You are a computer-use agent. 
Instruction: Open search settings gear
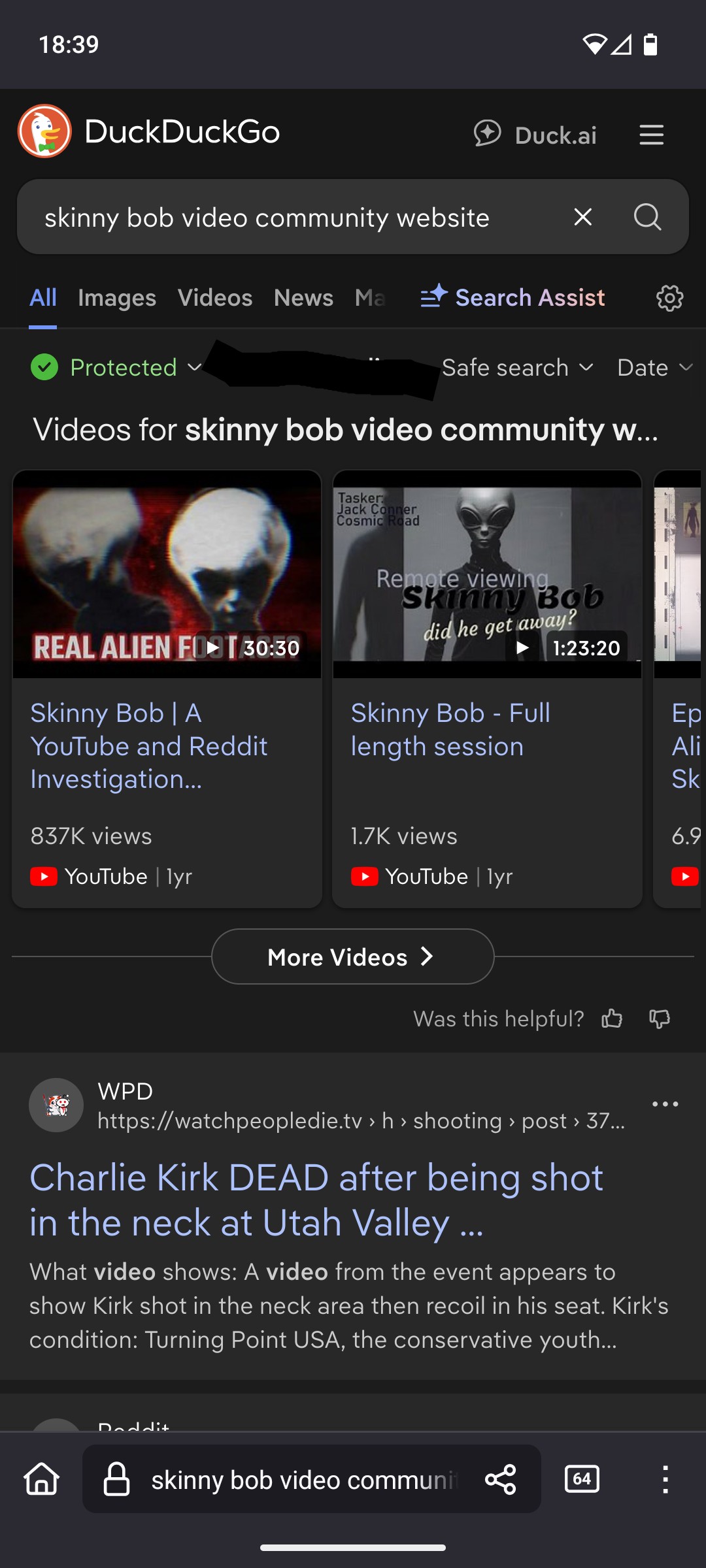coord(669,298)
